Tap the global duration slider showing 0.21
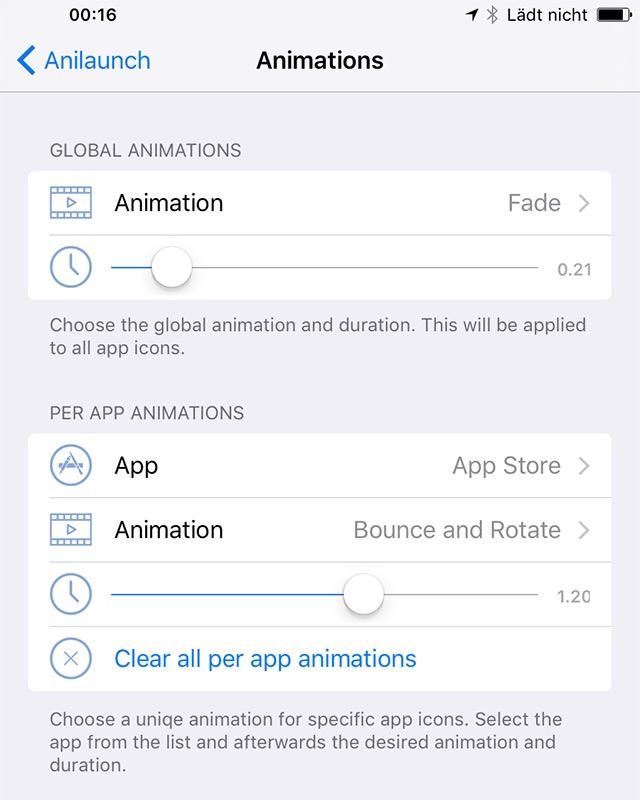The image size is (640, 800). [172, 268]
